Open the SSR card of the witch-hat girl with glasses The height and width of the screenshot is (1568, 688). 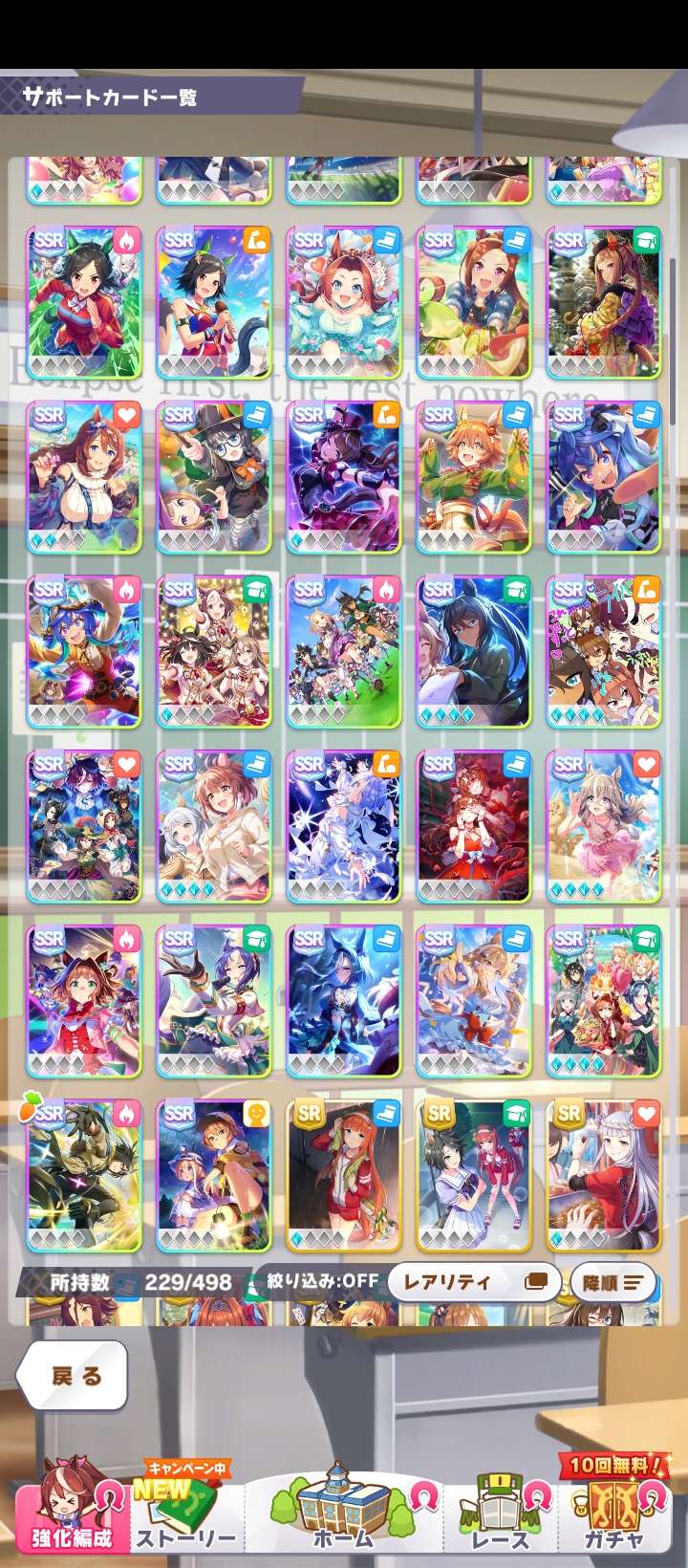tap(213, 477)
